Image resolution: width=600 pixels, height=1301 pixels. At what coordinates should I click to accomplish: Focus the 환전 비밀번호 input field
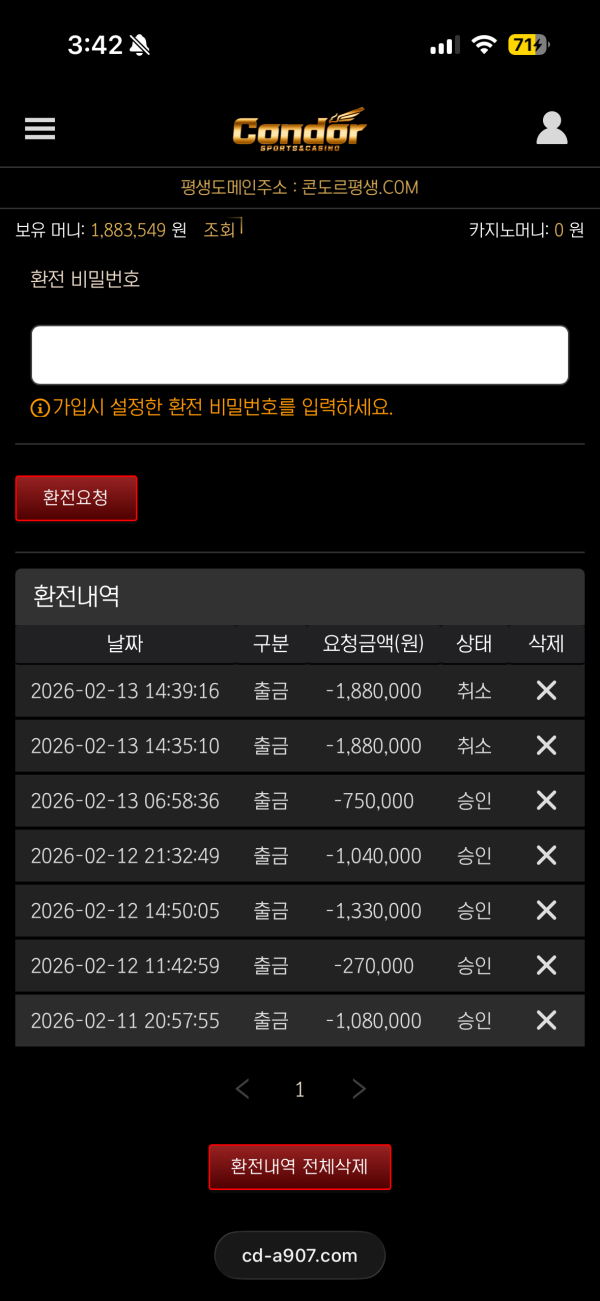[300, 355]
